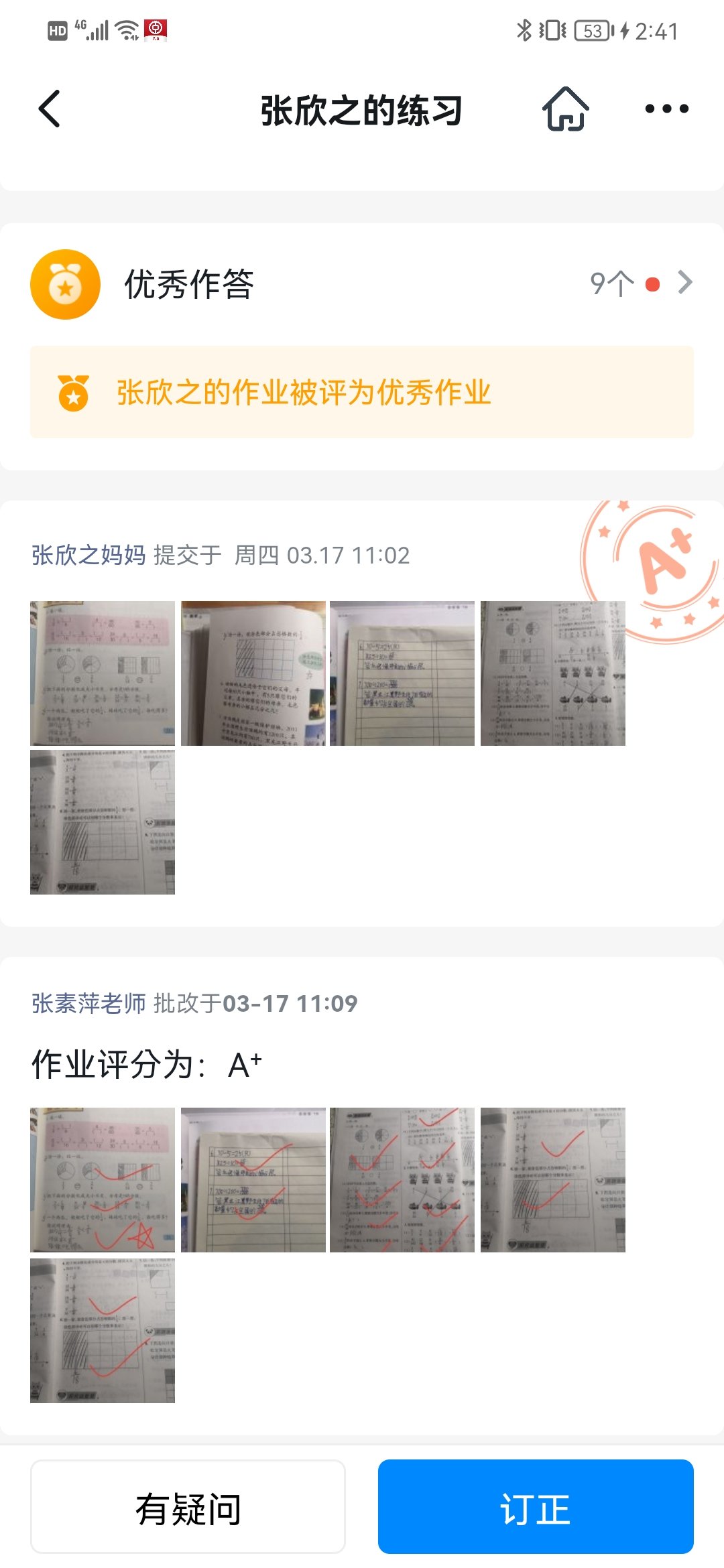Open the Bluetooth status icon

pyautogui.click(x=525, y=30)
